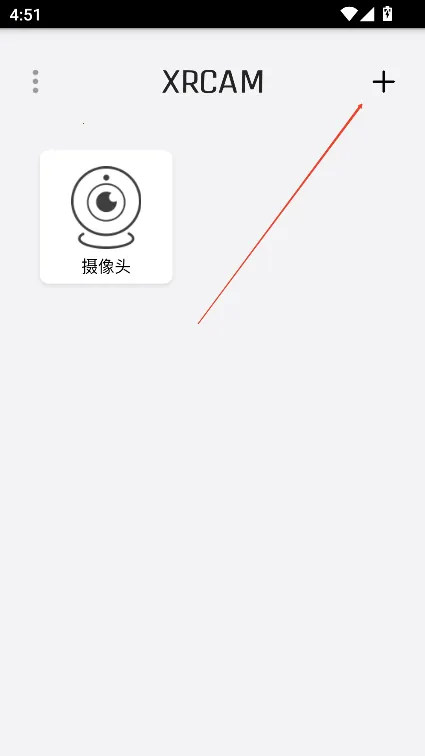Open the 摄像头 camera card

[106, 217]
